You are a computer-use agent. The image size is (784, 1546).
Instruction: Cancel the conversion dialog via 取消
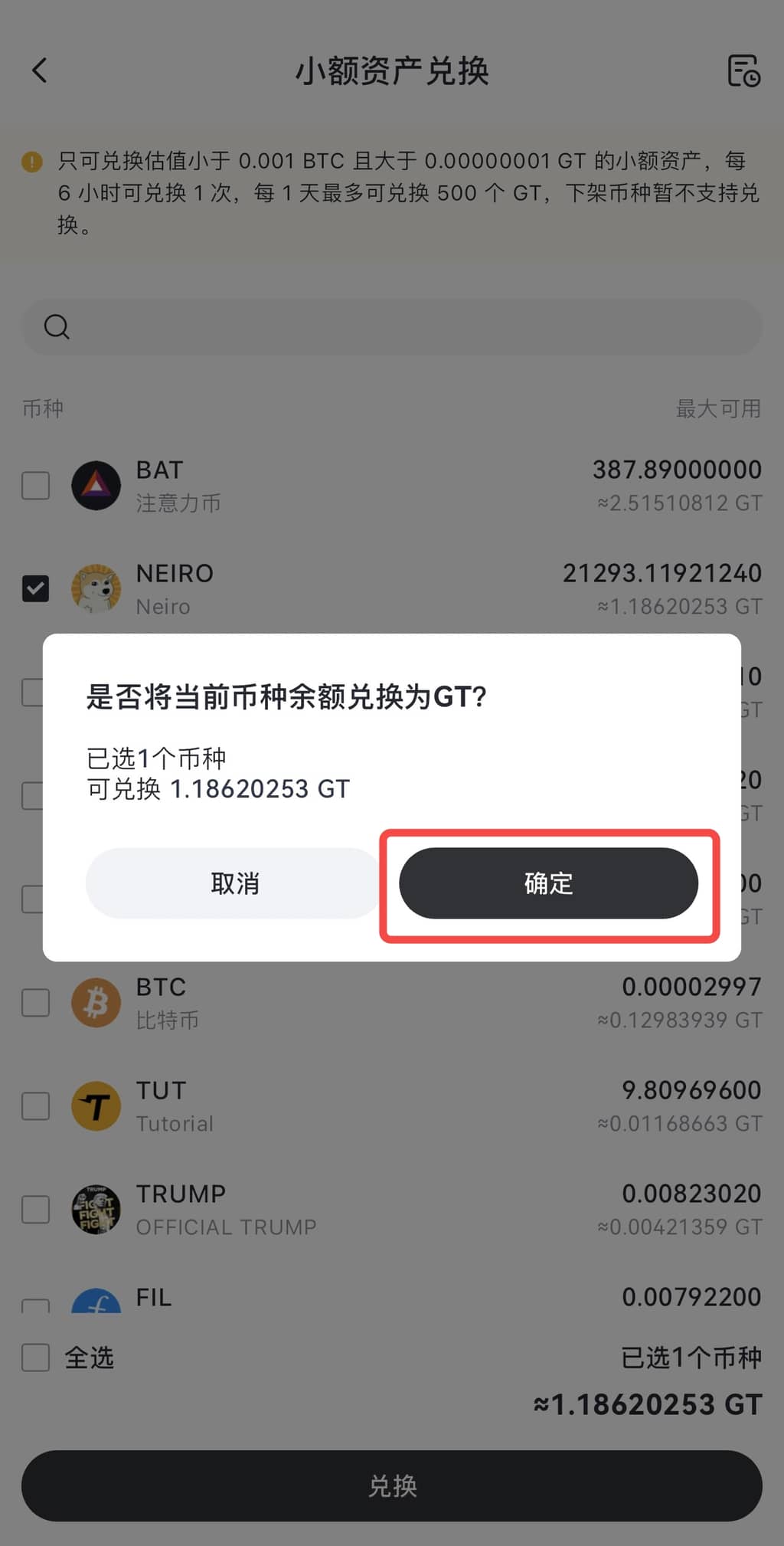[235, 883]
